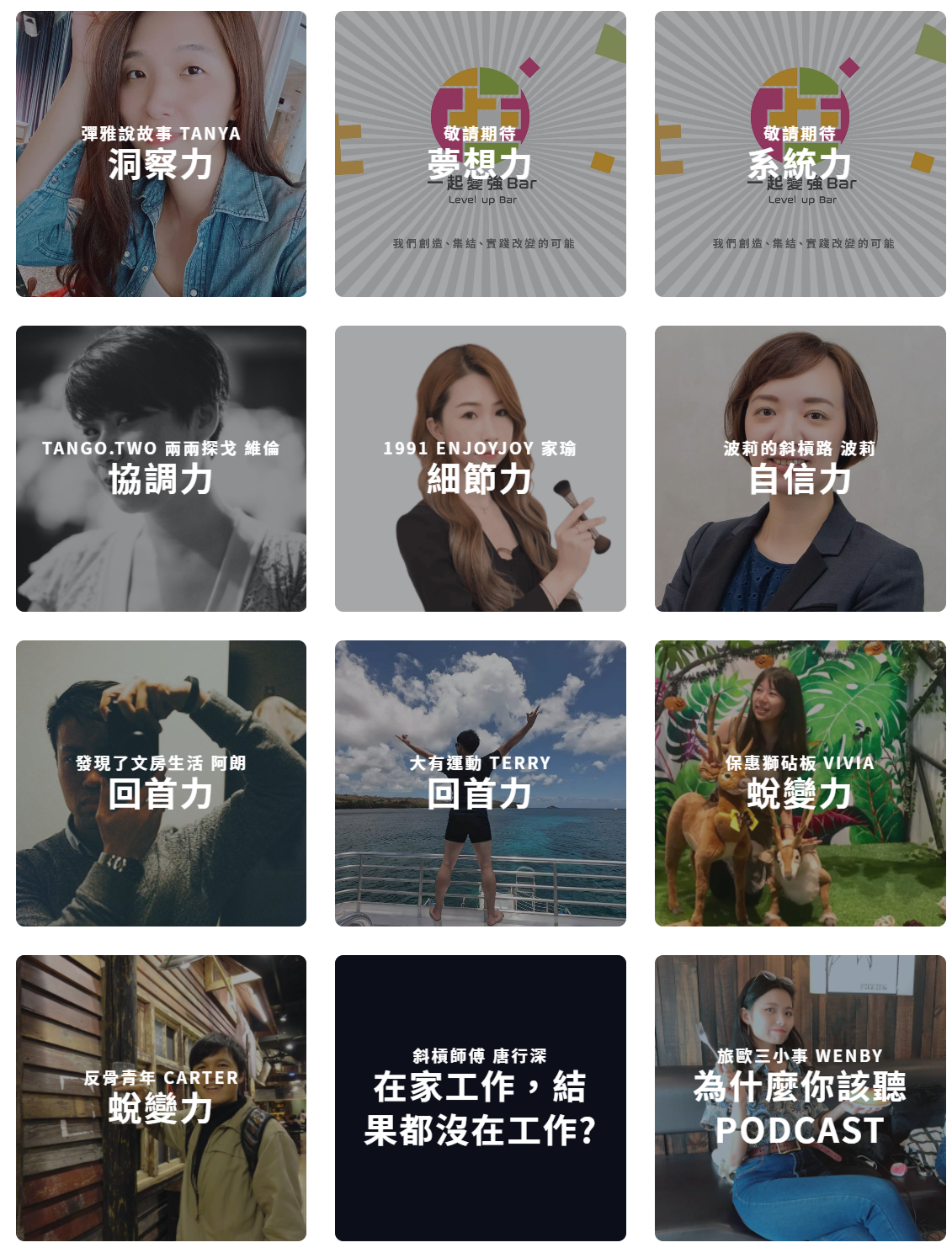Open the 夢想力 coming-soon card
Image resolution: width=952 pixels, height=1253 pixels.
point(480,154)
